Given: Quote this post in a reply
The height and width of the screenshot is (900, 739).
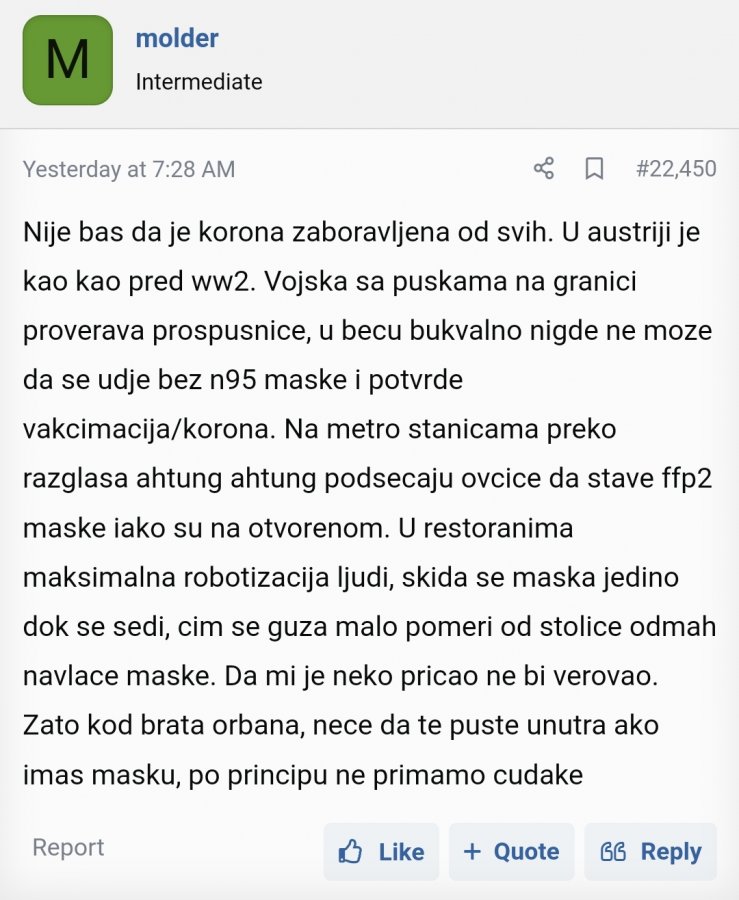Looking at the screenshot, I should point(511,852).
